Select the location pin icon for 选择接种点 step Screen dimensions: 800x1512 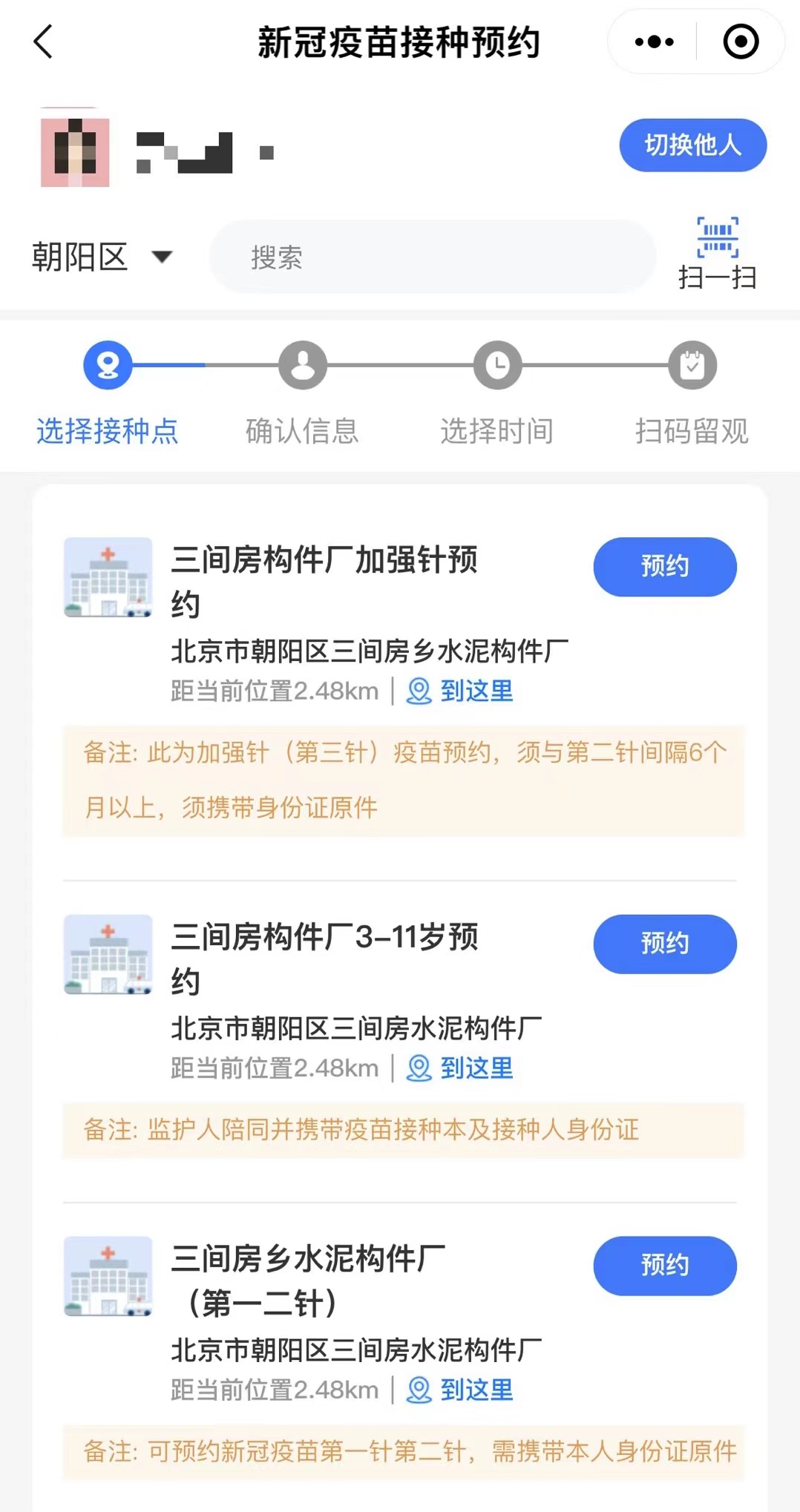107,365
